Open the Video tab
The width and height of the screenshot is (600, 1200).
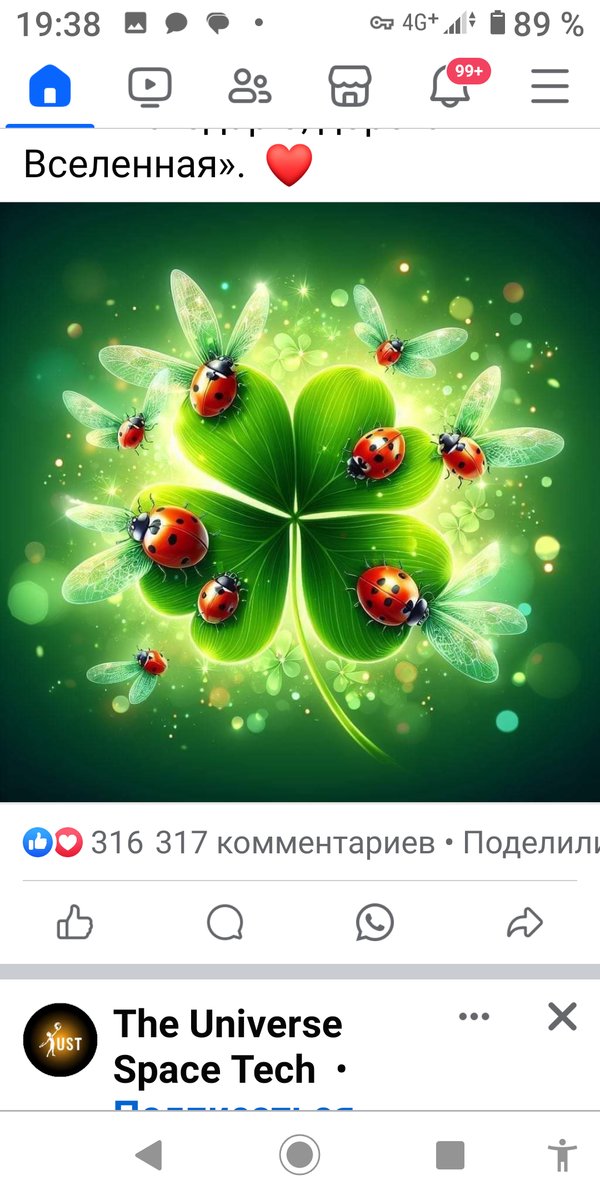[x=150, y=88]
